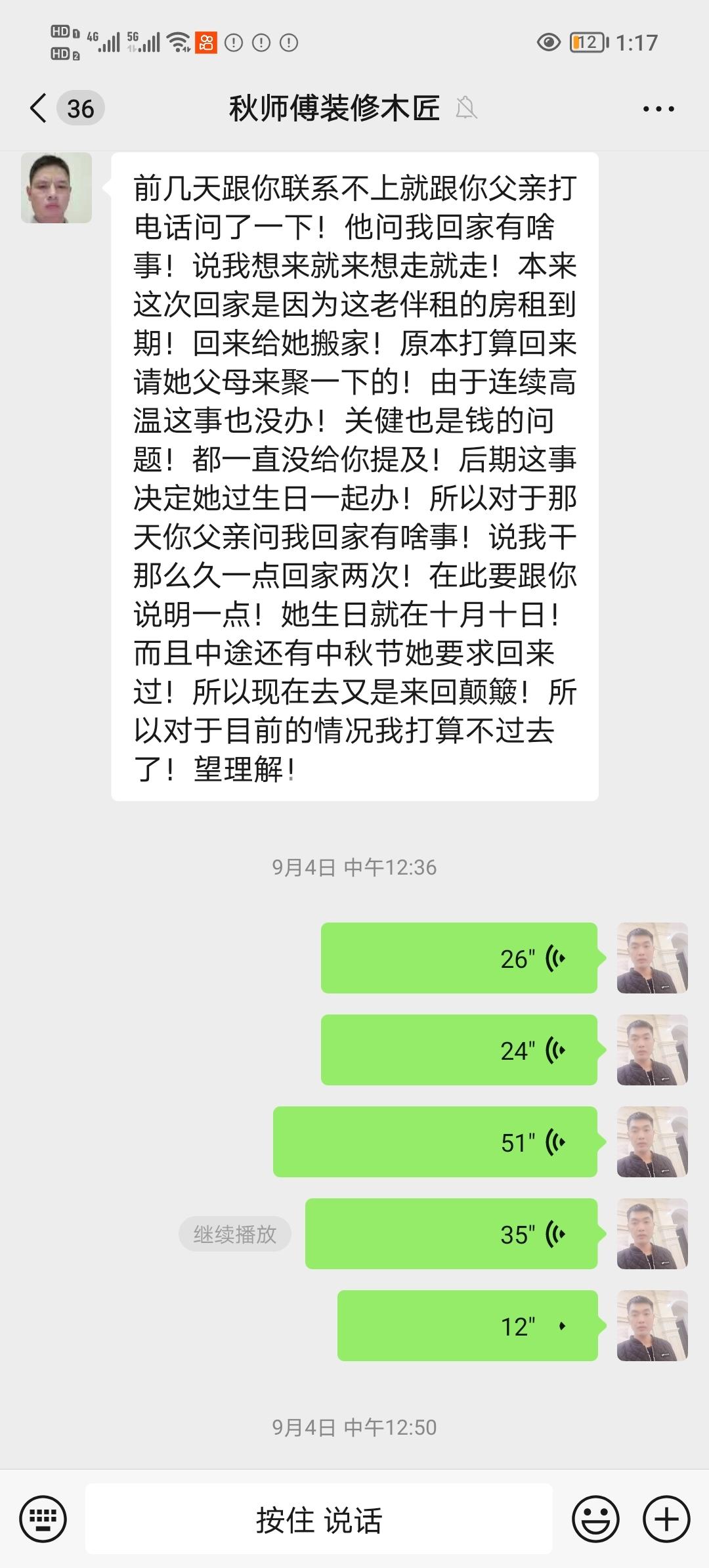
Task: Play the 51-second voice message
Action: (x=435, y=1142)
